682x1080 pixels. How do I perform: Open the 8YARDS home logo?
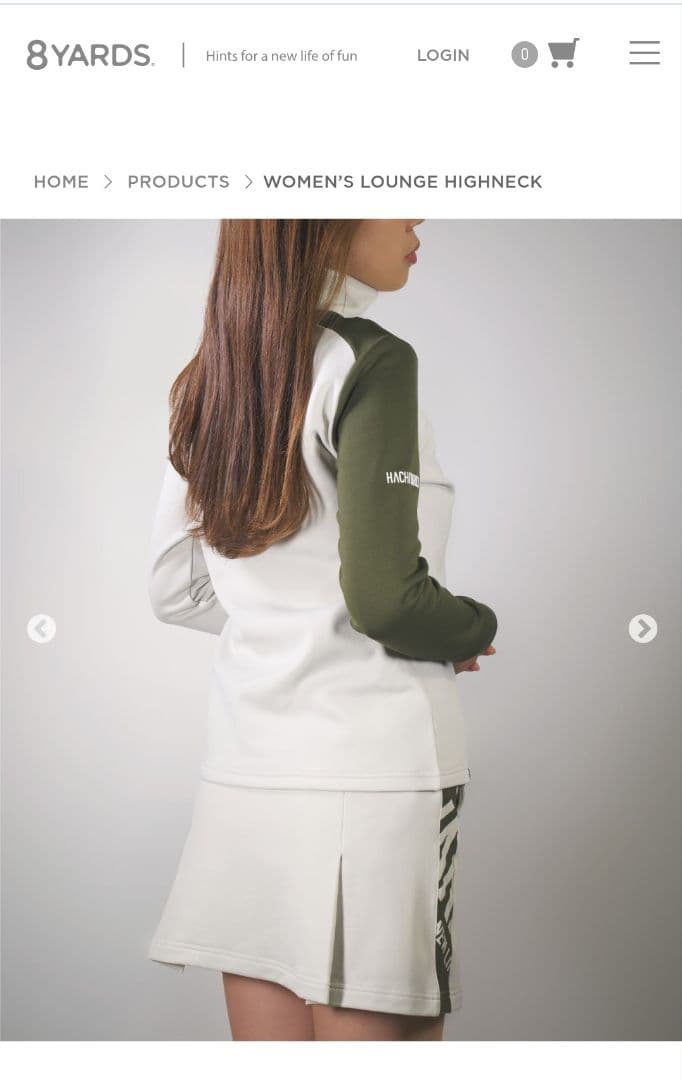tap(90, 55)
